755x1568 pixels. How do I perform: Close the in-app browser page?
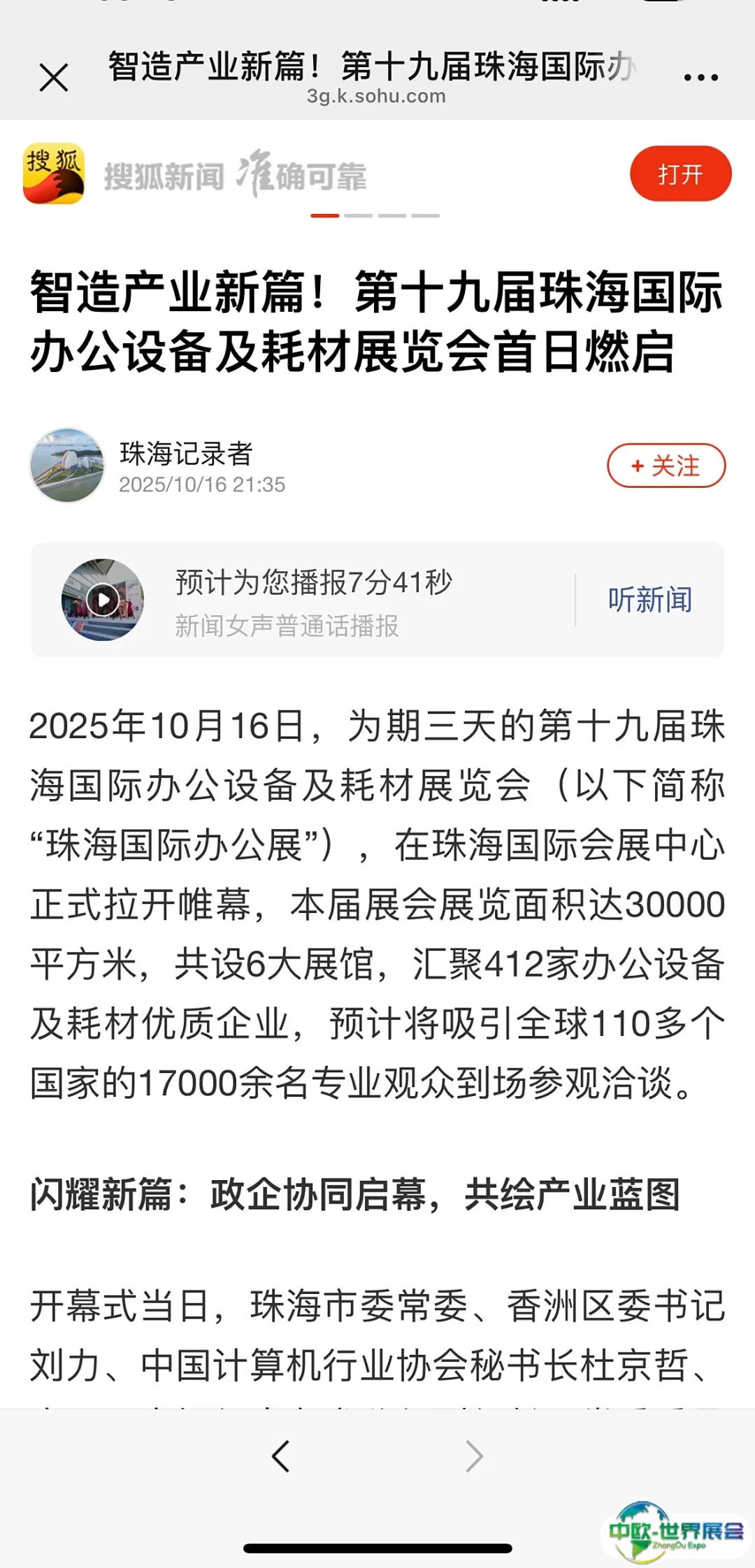54,77
